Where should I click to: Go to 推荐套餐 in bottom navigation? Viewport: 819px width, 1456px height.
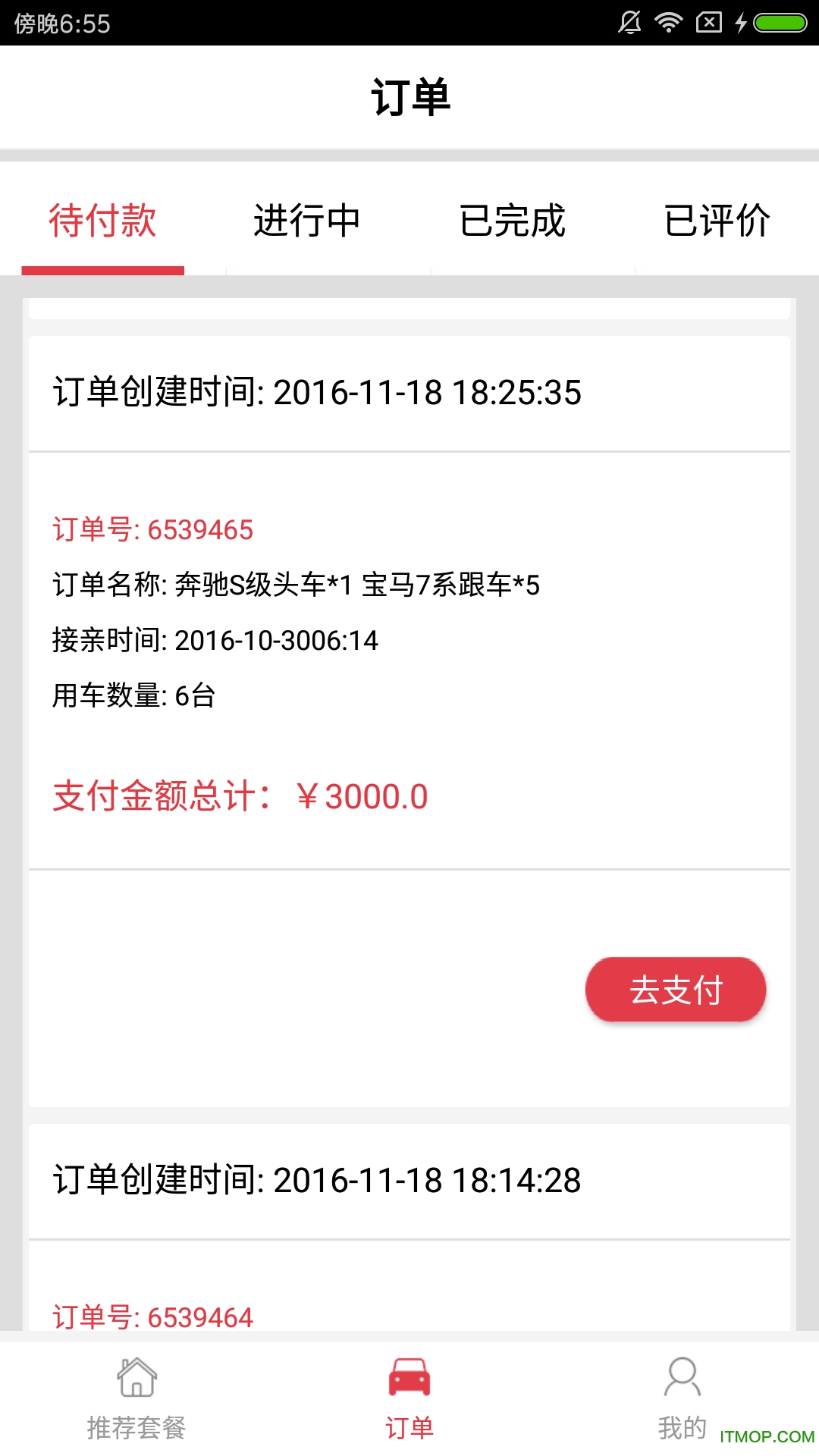coord(136,1399)
